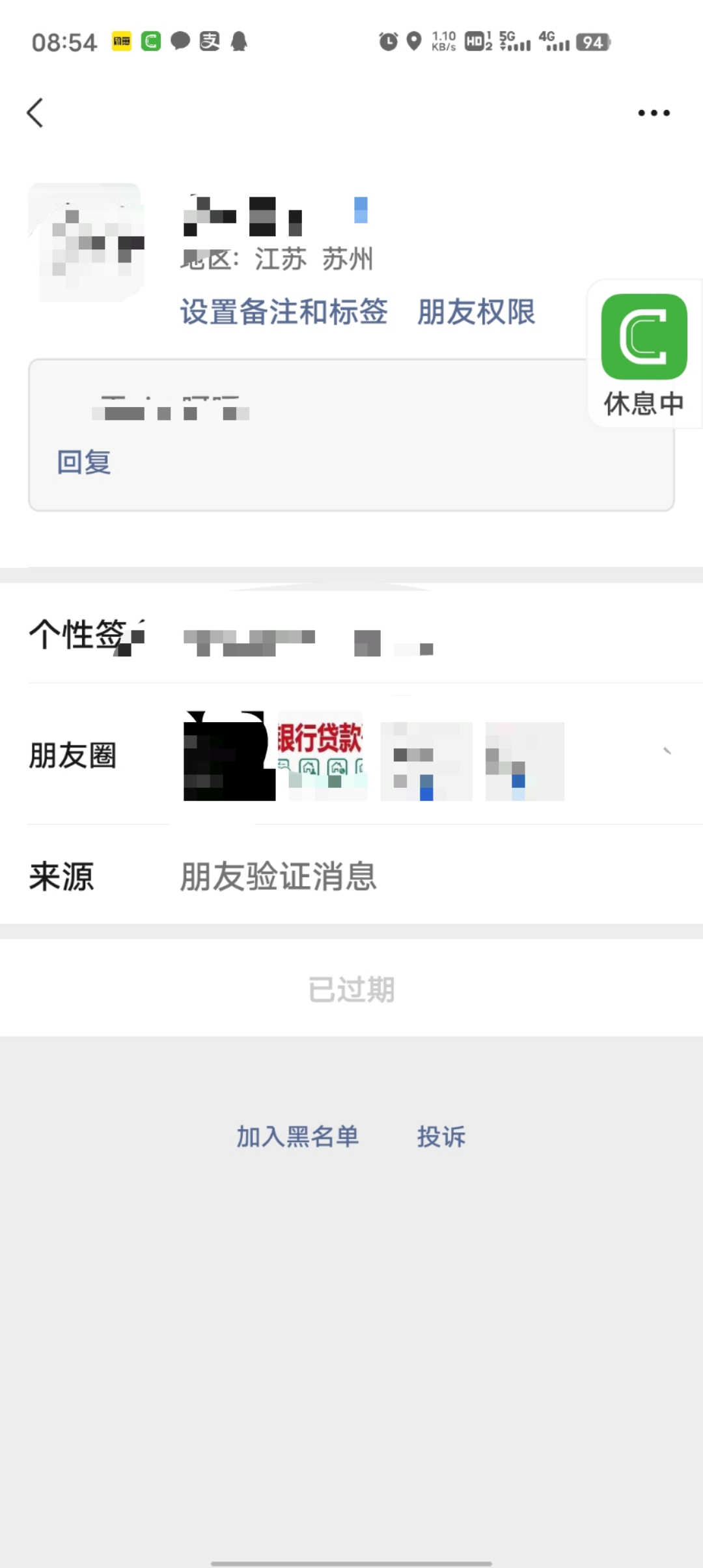Open 设置备注和标签 link

pyautogui.click(x=284, y=312)
